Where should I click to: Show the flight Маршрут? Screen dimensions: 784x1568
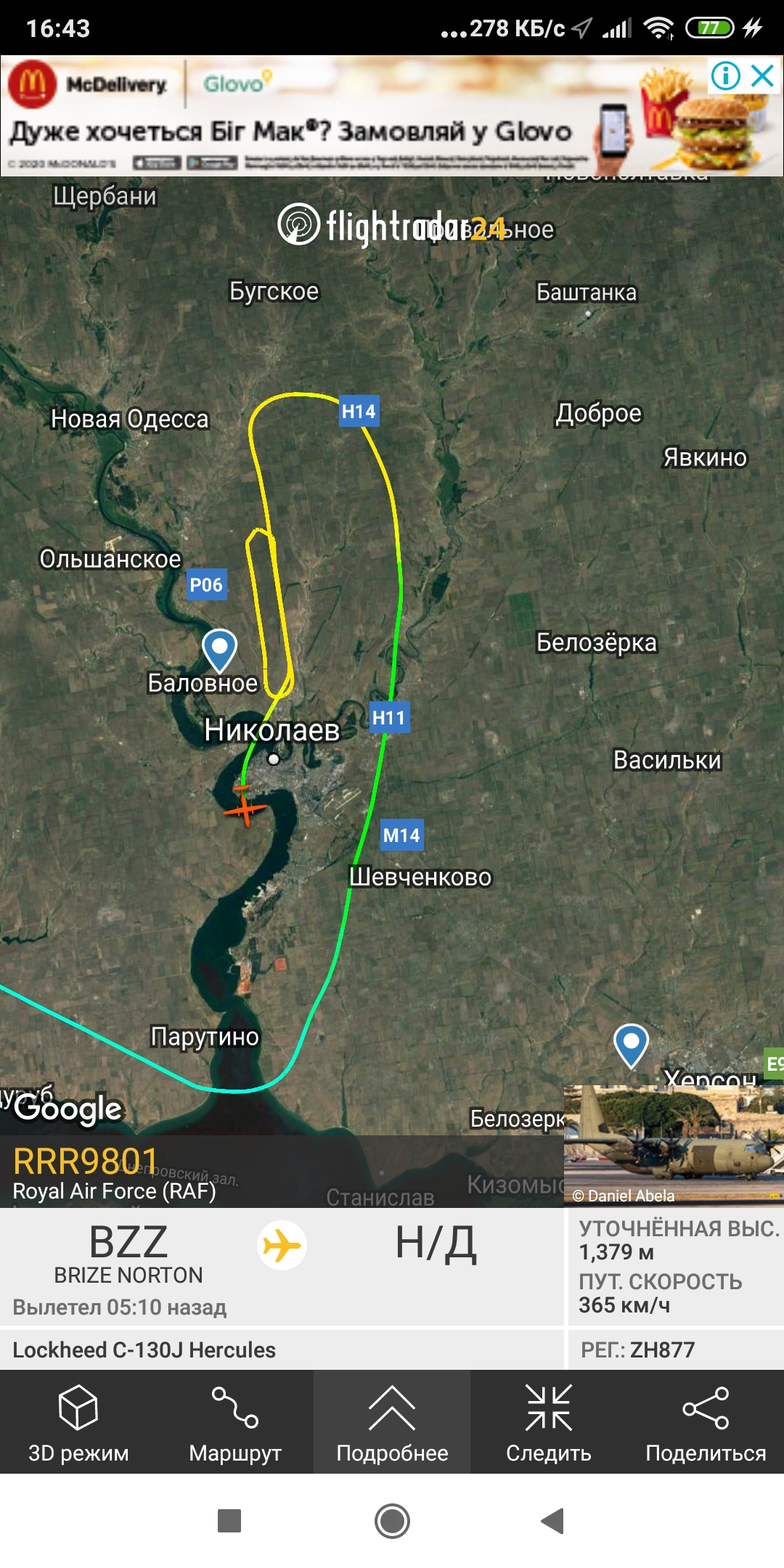click(235, 1421)
